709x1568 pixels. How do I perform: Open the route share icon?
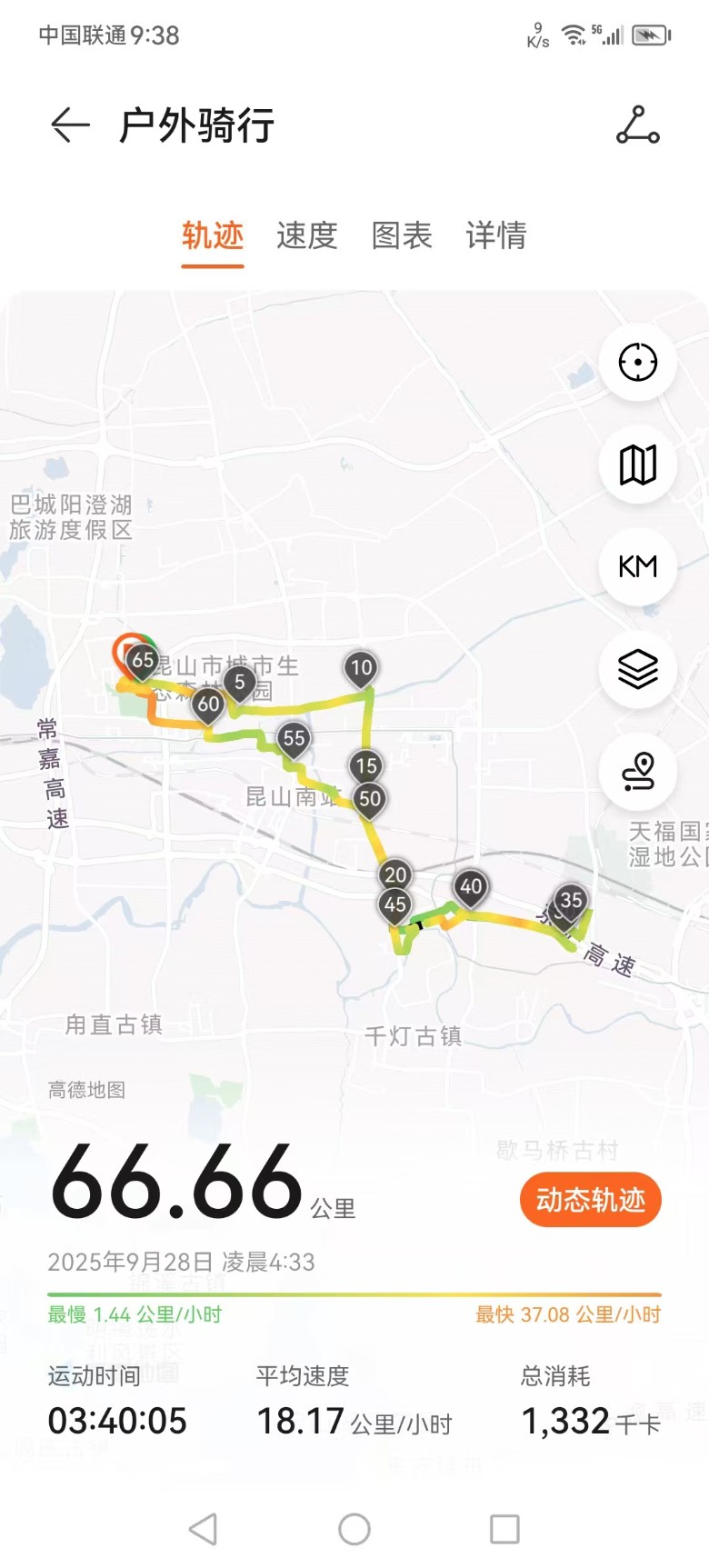point(638,125)
